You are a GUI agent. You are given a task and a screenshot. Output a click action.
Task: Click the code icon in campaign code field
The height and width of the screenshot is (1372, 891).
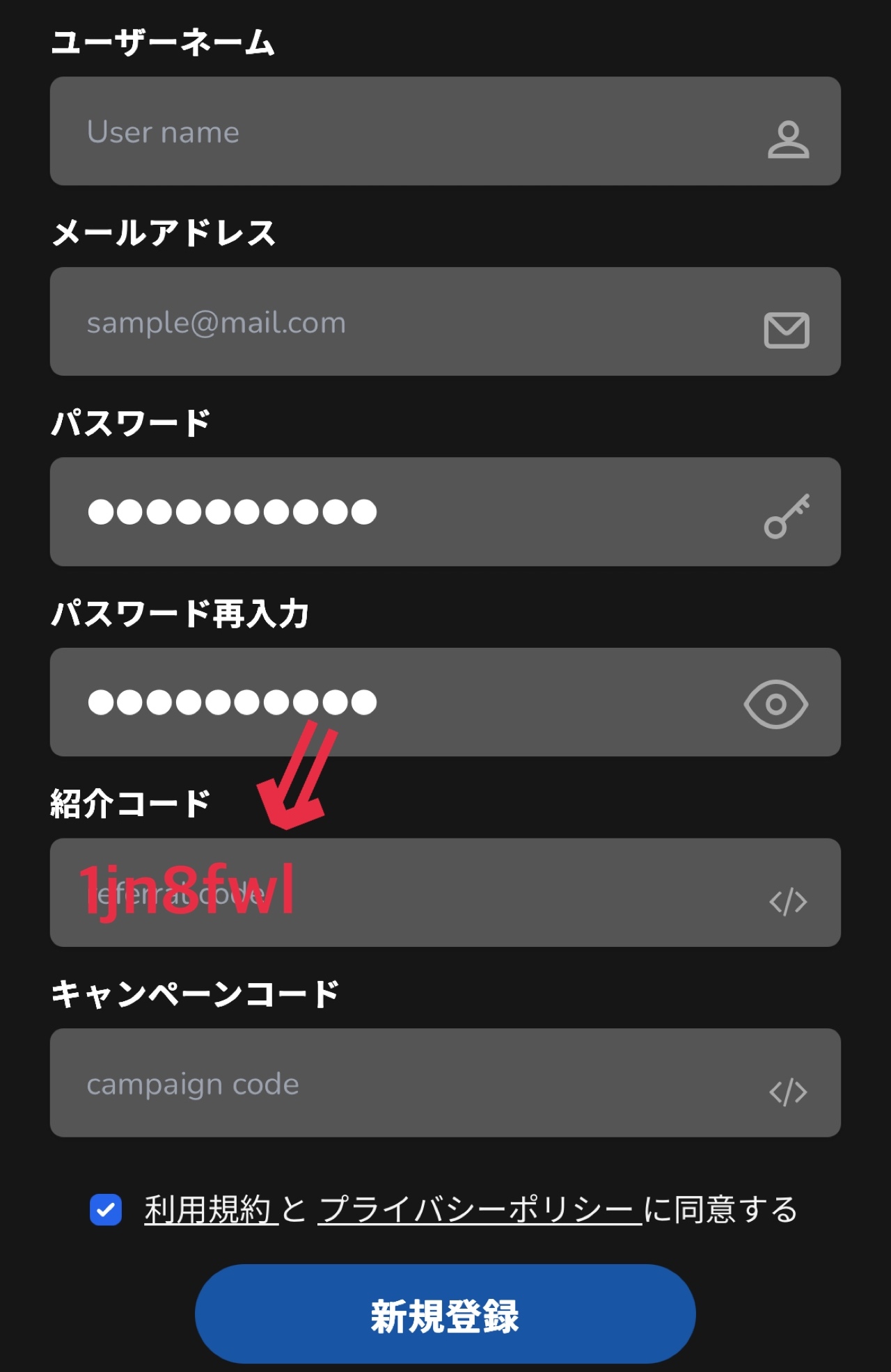tap(789, 1092)
